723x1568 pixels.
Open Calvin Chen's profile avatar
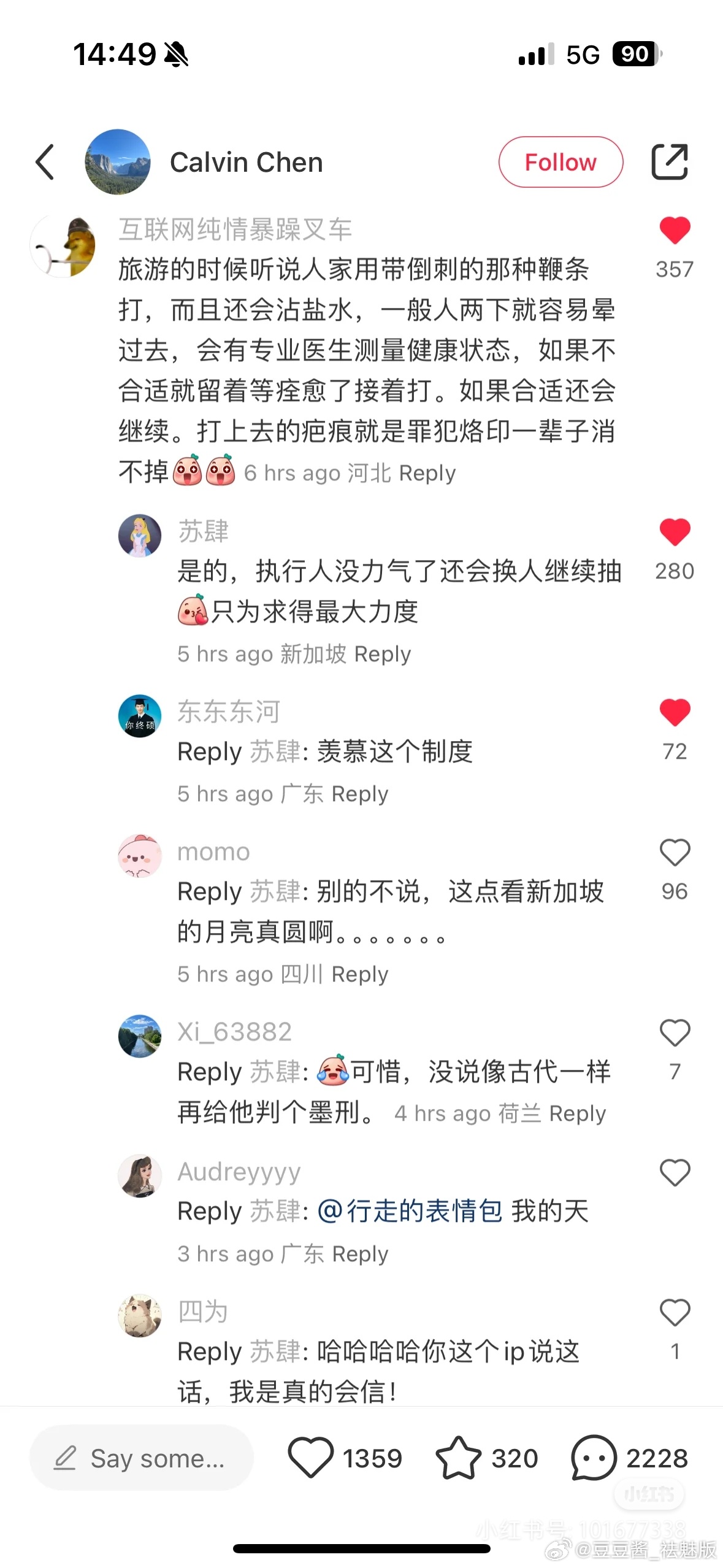(x=118, y=162)
